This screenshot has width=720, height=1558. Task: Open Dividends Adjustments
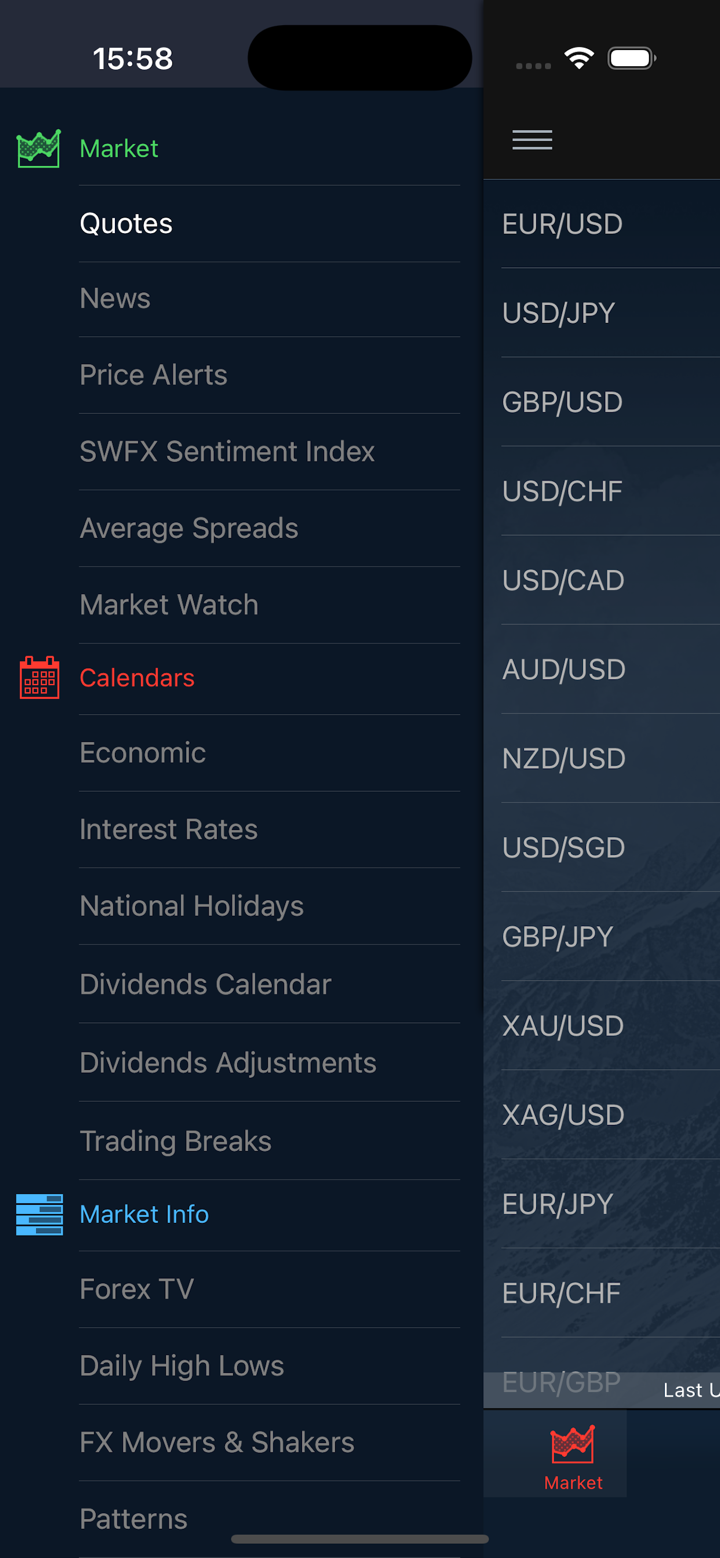tap(228, 1062)
